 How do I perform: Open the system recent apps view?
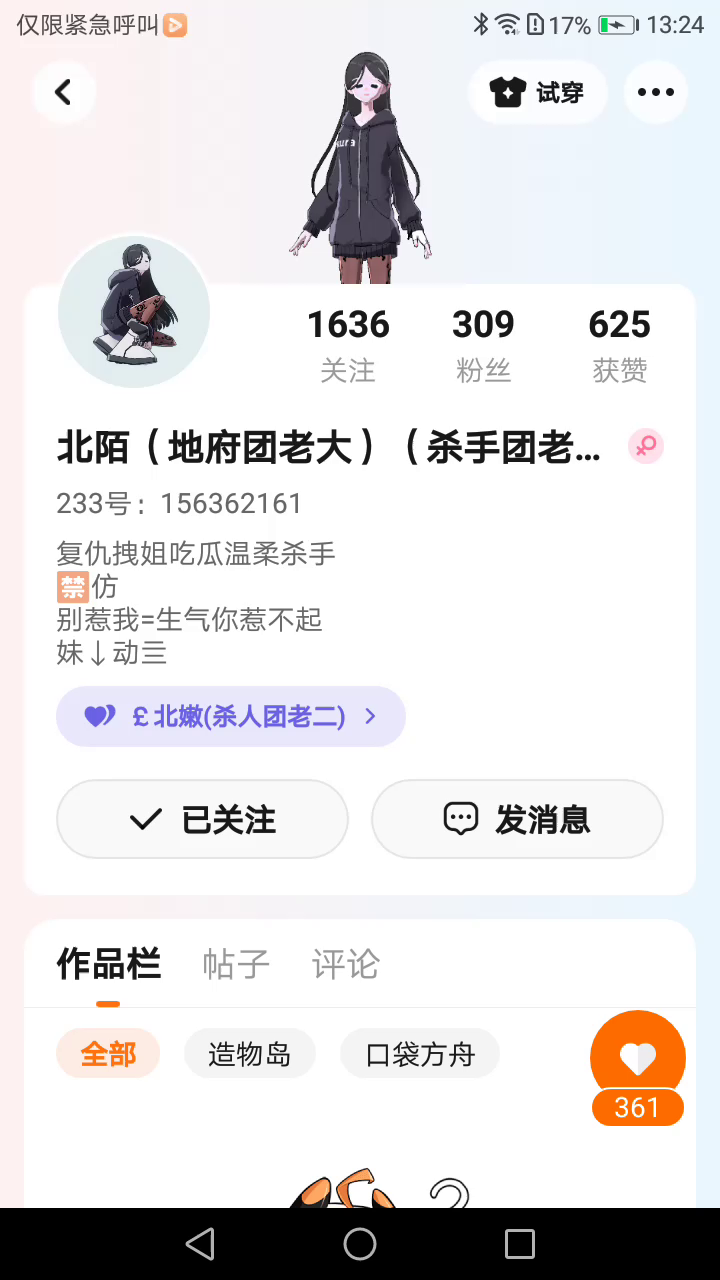(520, 1244)
